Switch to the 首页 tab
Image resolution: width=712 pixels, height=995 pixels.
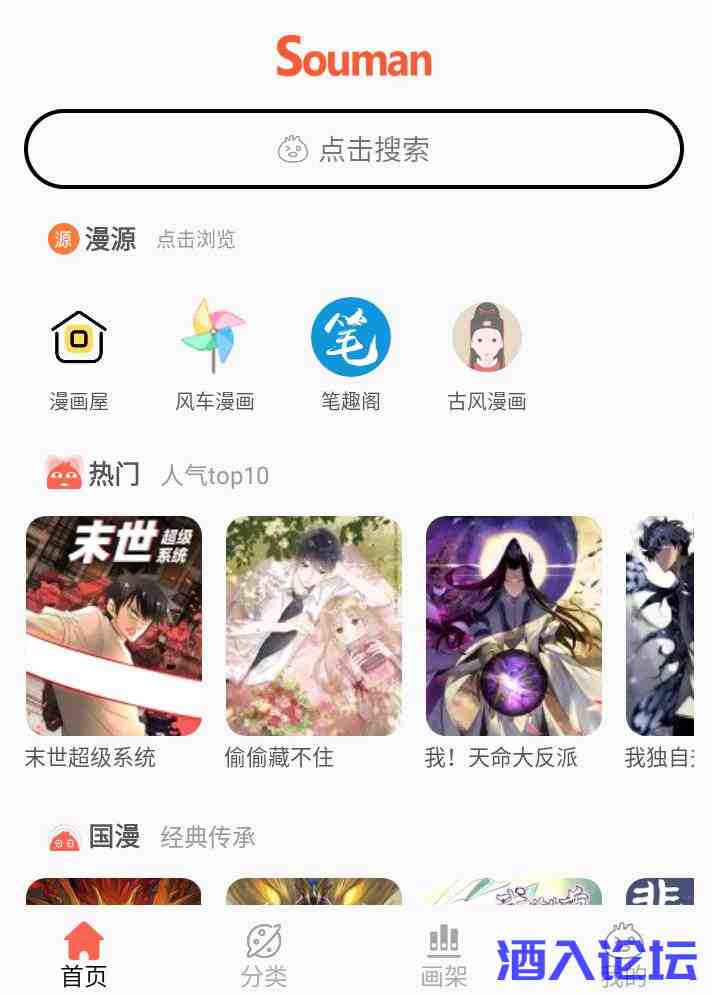tap(84, 955)
